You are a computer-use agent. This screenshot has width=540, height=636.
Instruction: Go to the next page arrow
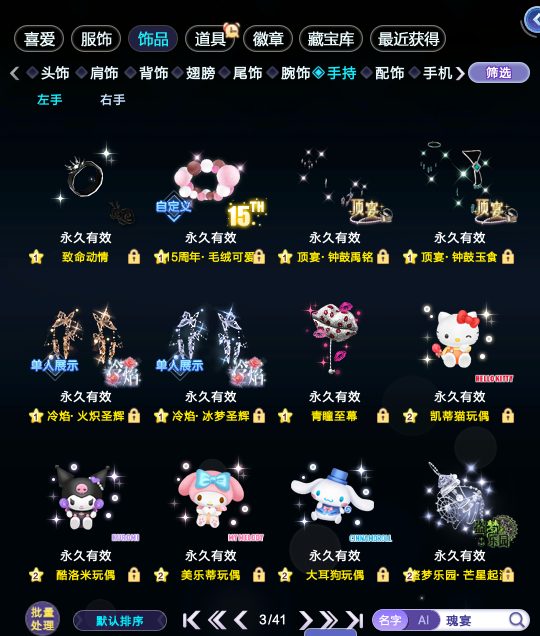[x=305, y=620]
